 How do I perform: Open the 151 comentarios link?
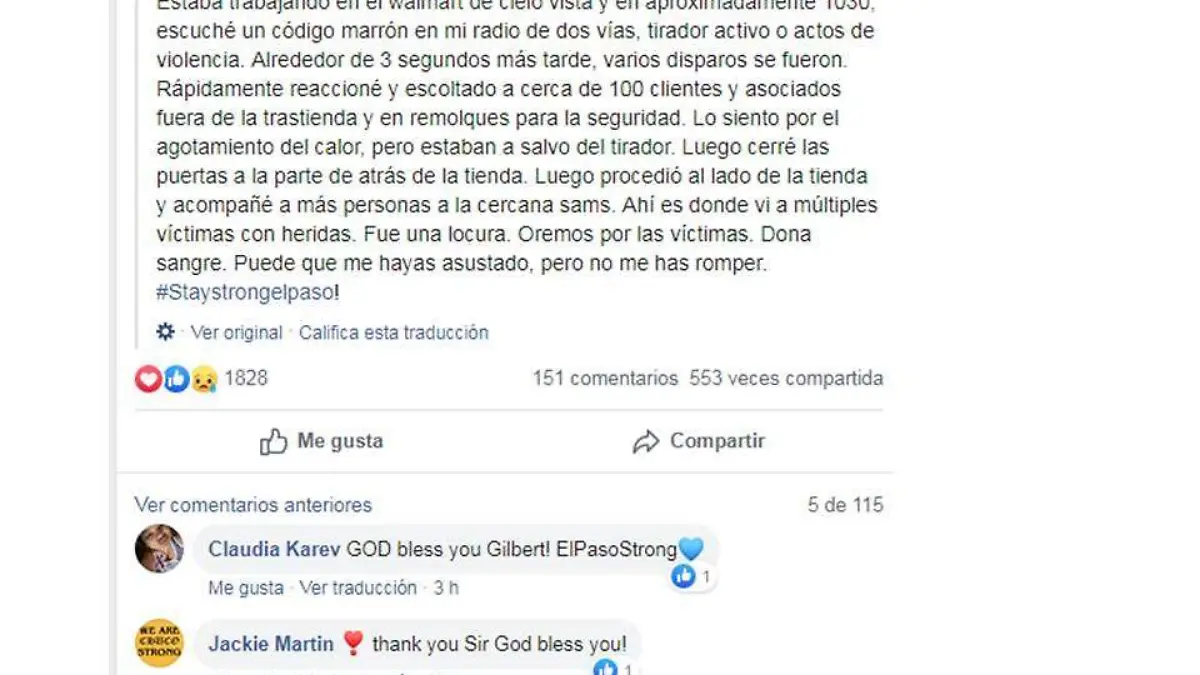[605, 379]
